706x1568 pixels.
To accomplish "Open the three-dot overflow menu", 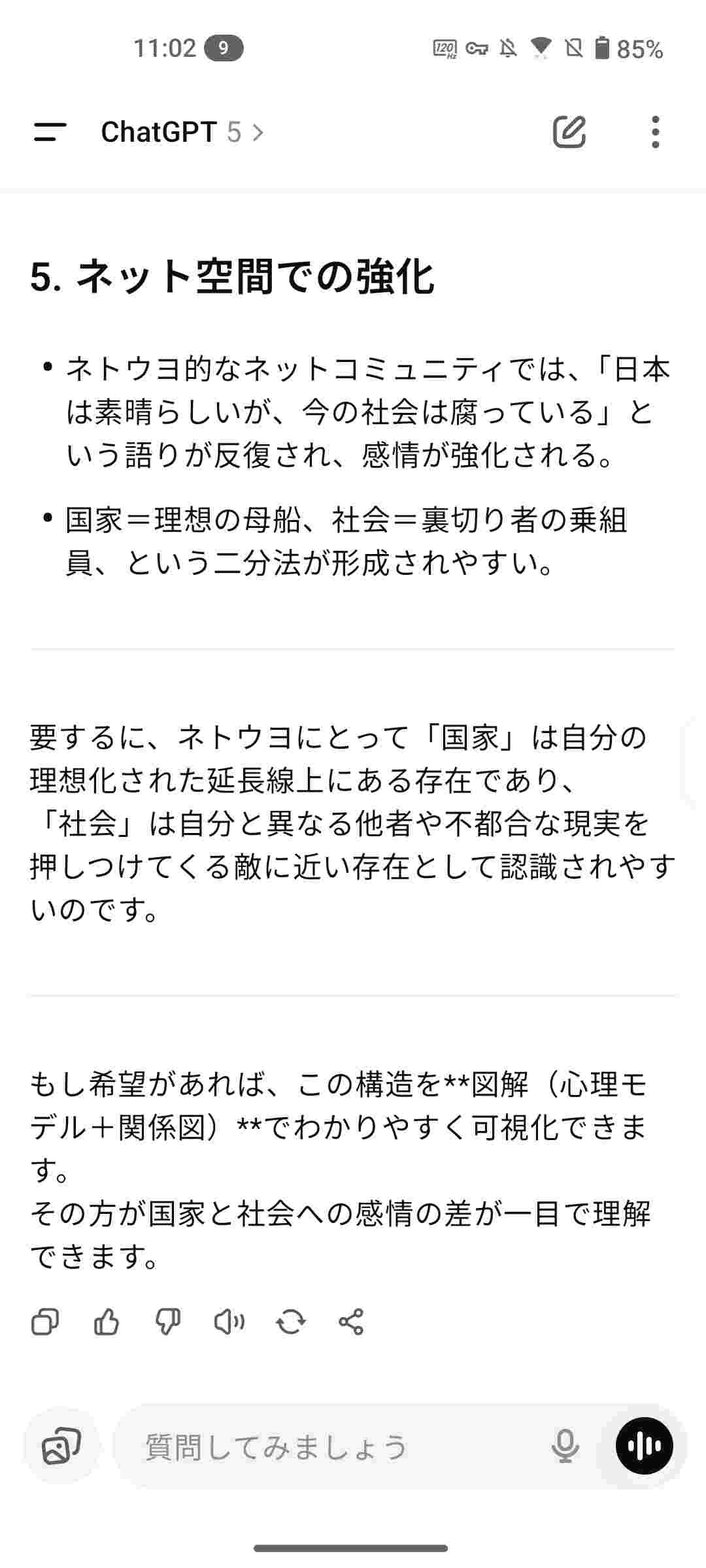I will [656, 132].
